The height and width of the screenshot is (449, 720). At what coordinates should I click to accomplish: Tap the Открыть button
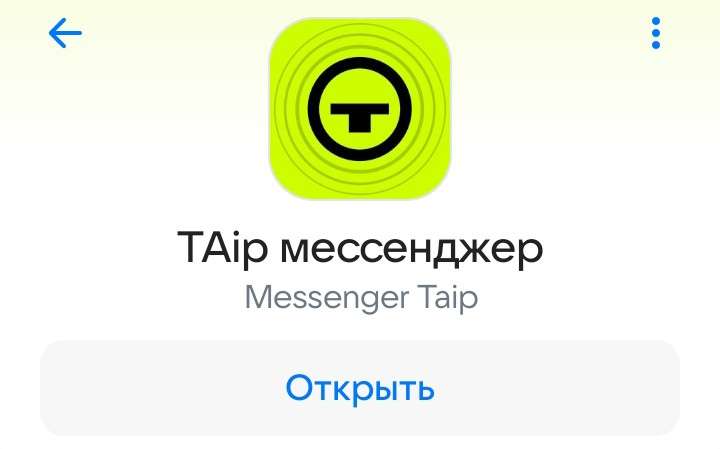360,388
